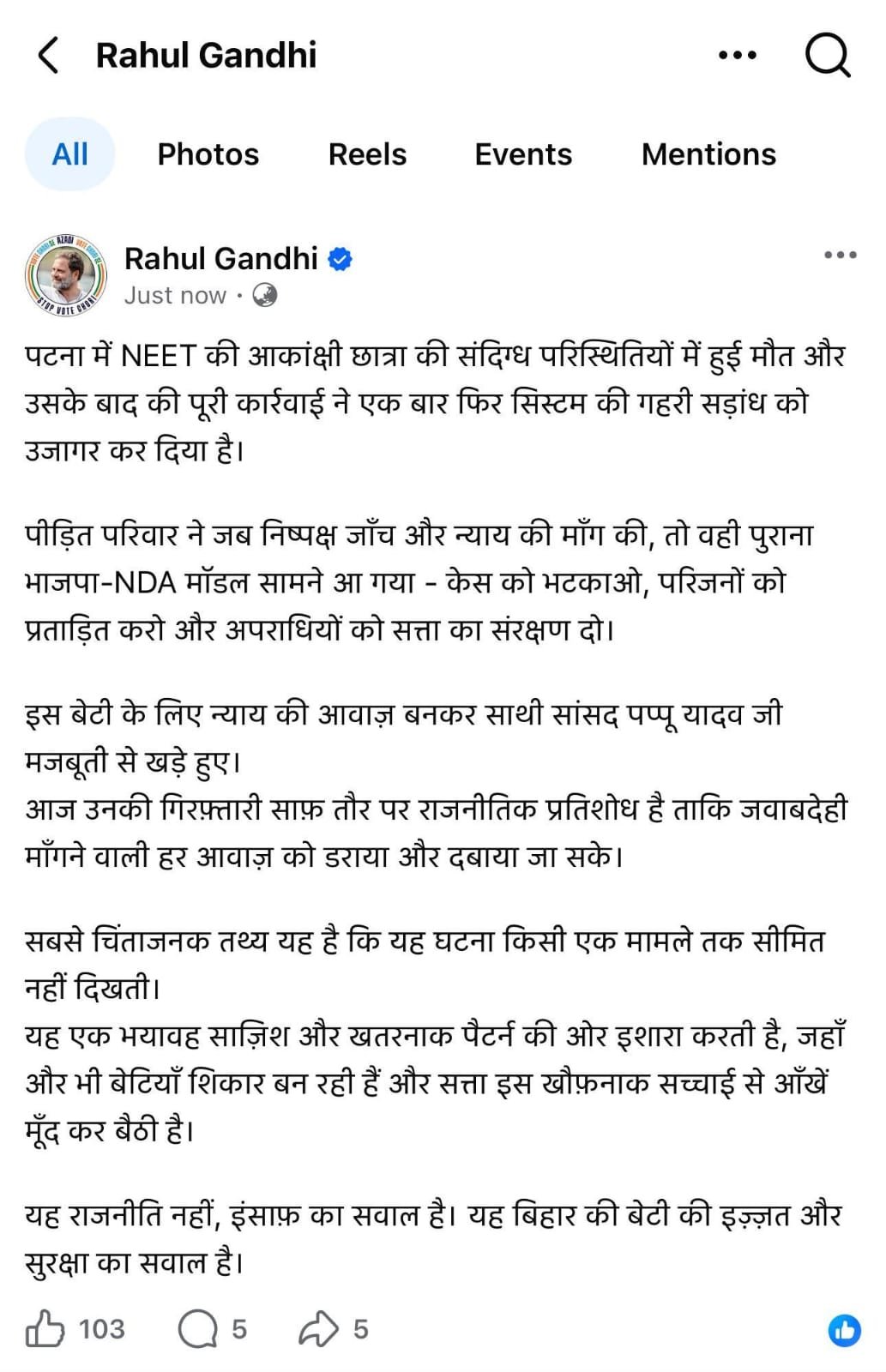Comment on the post
886x1372 pixels.
pos(198,1329)
